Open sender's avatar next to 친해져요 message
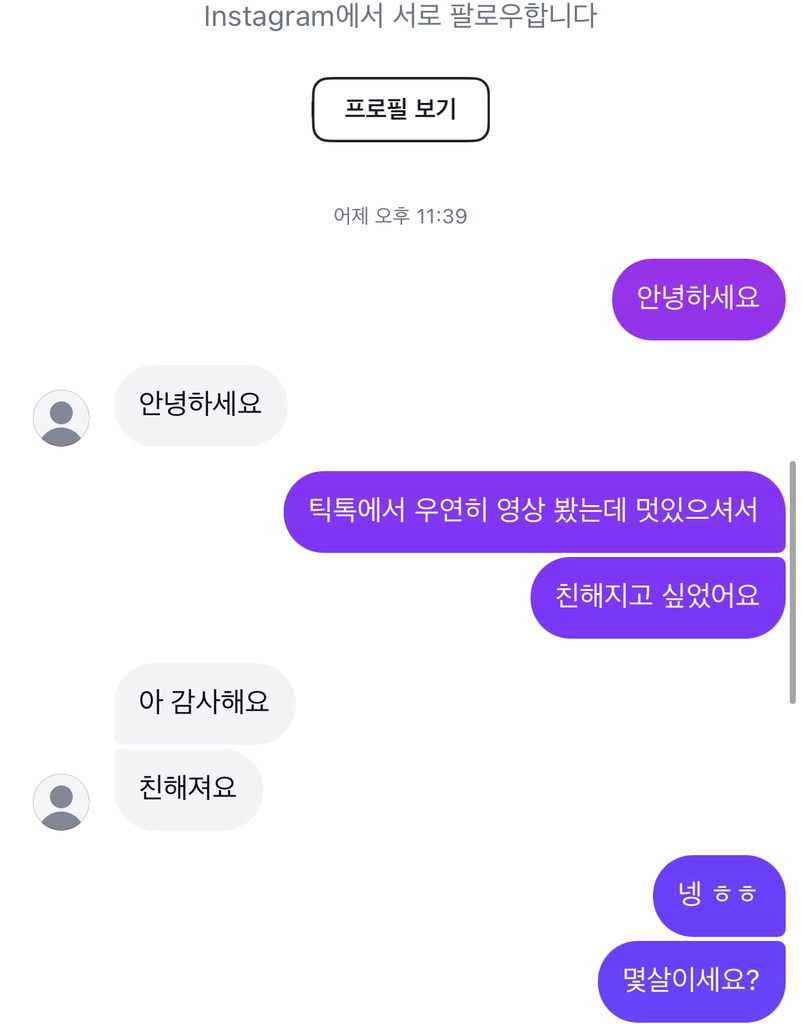 pyautogui.click(x=62, y=801)
